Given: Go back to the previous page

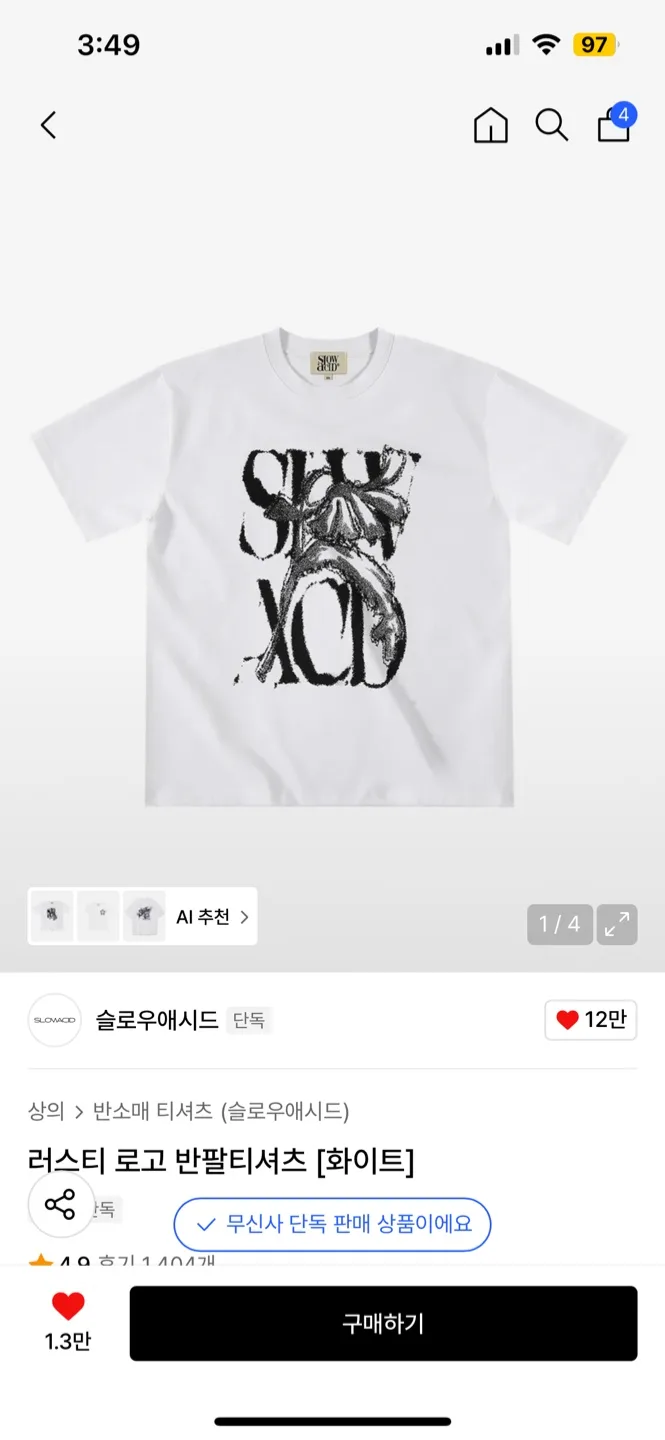Looking at the screenshot, I should point(48,125).
